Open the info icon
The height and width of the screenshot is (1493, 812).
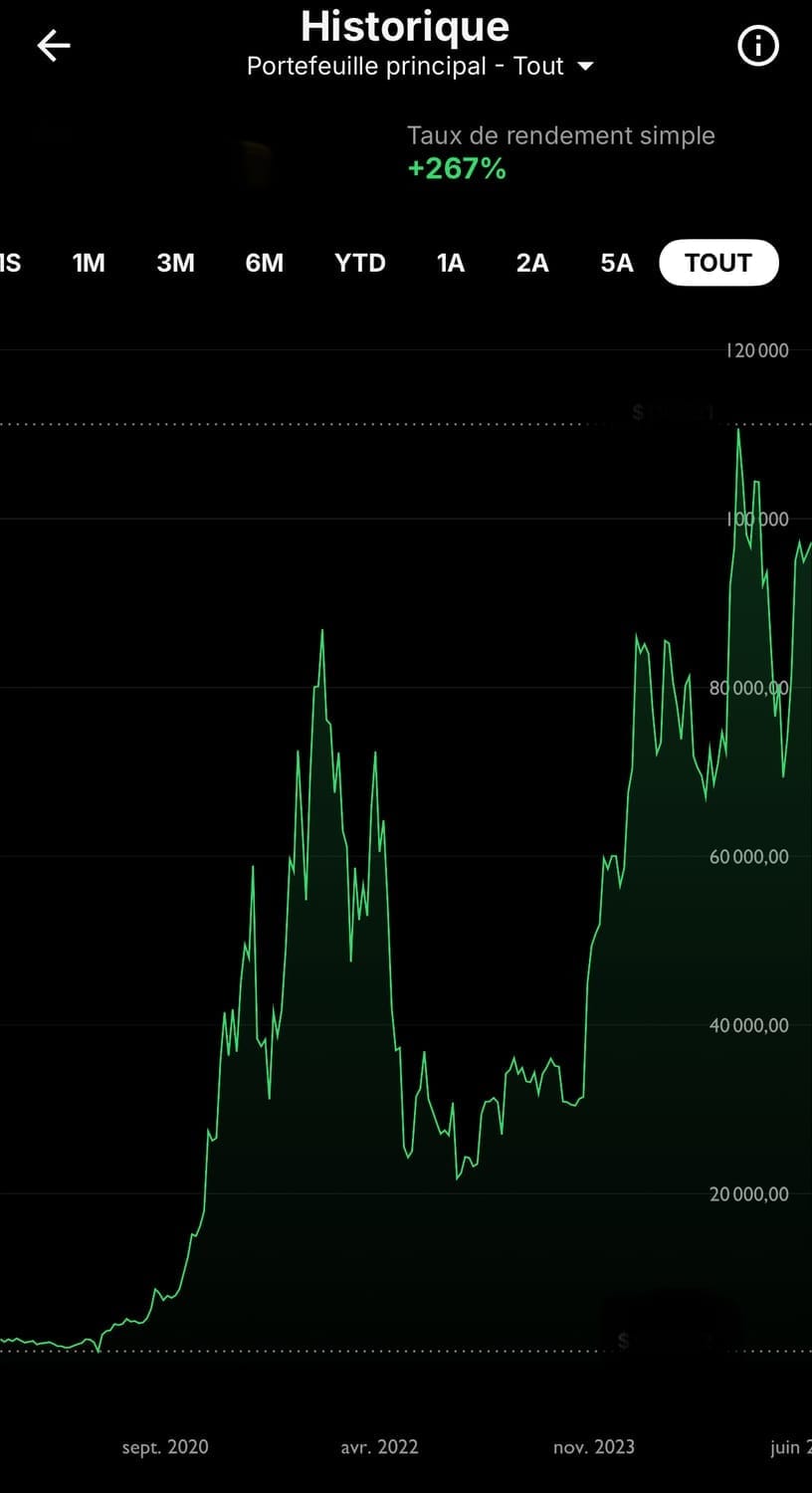[x=757, y=46]
